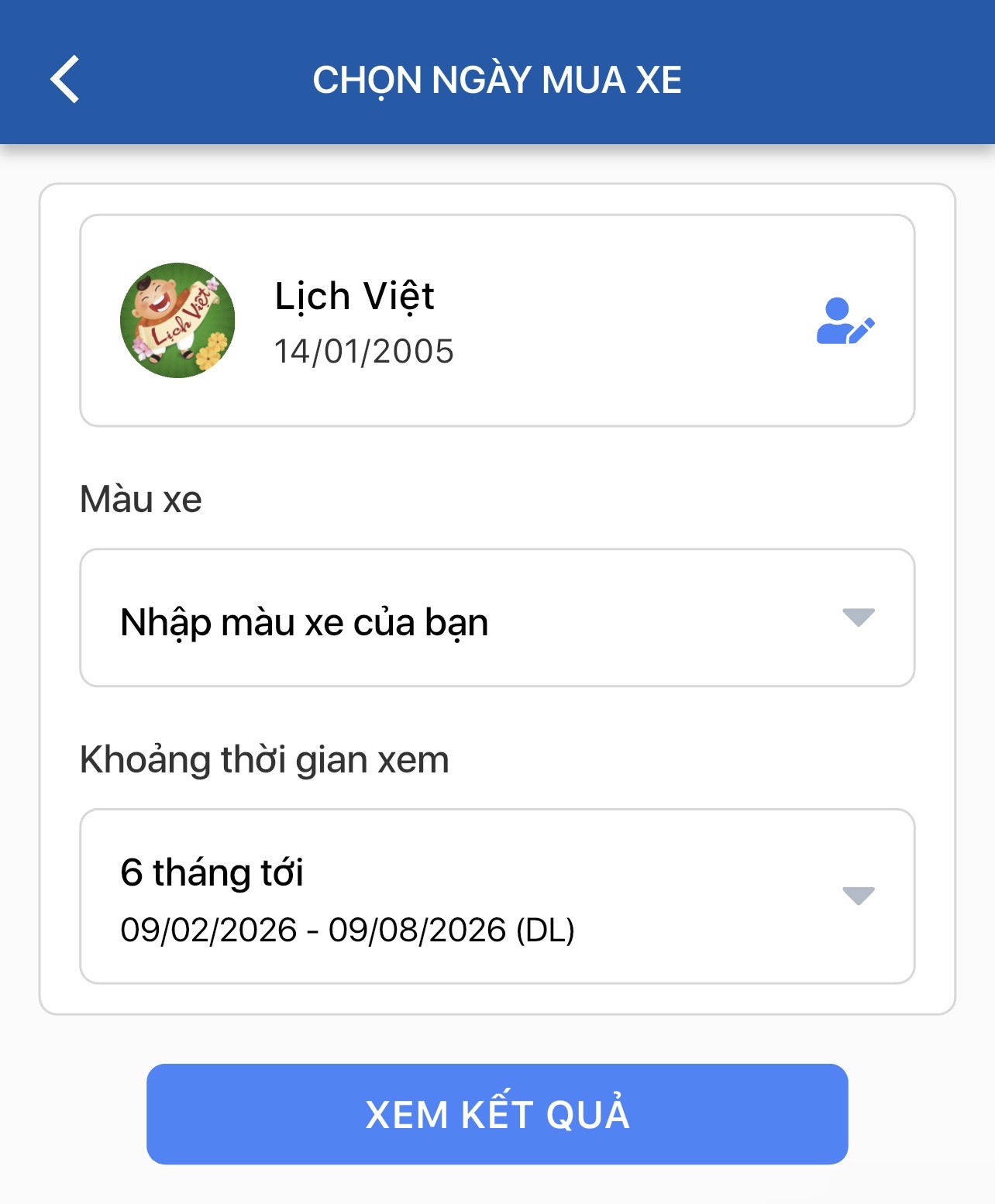Select the dropdown arrow next to 'Nhập màu xe của bạn'
The image size is (995, 1204).
(x=857, y=618)
